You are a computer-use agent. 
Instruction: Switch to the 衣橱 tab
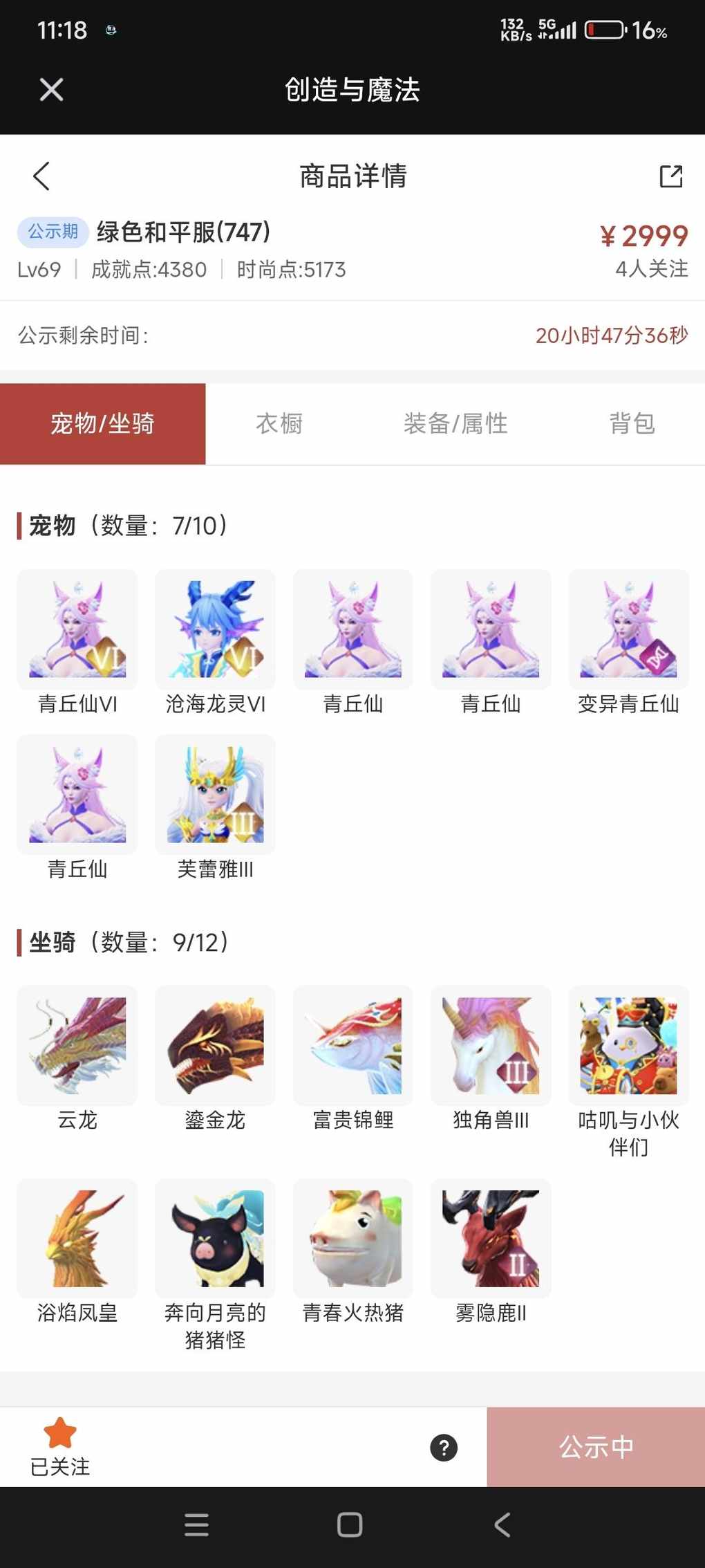point(279,423)
